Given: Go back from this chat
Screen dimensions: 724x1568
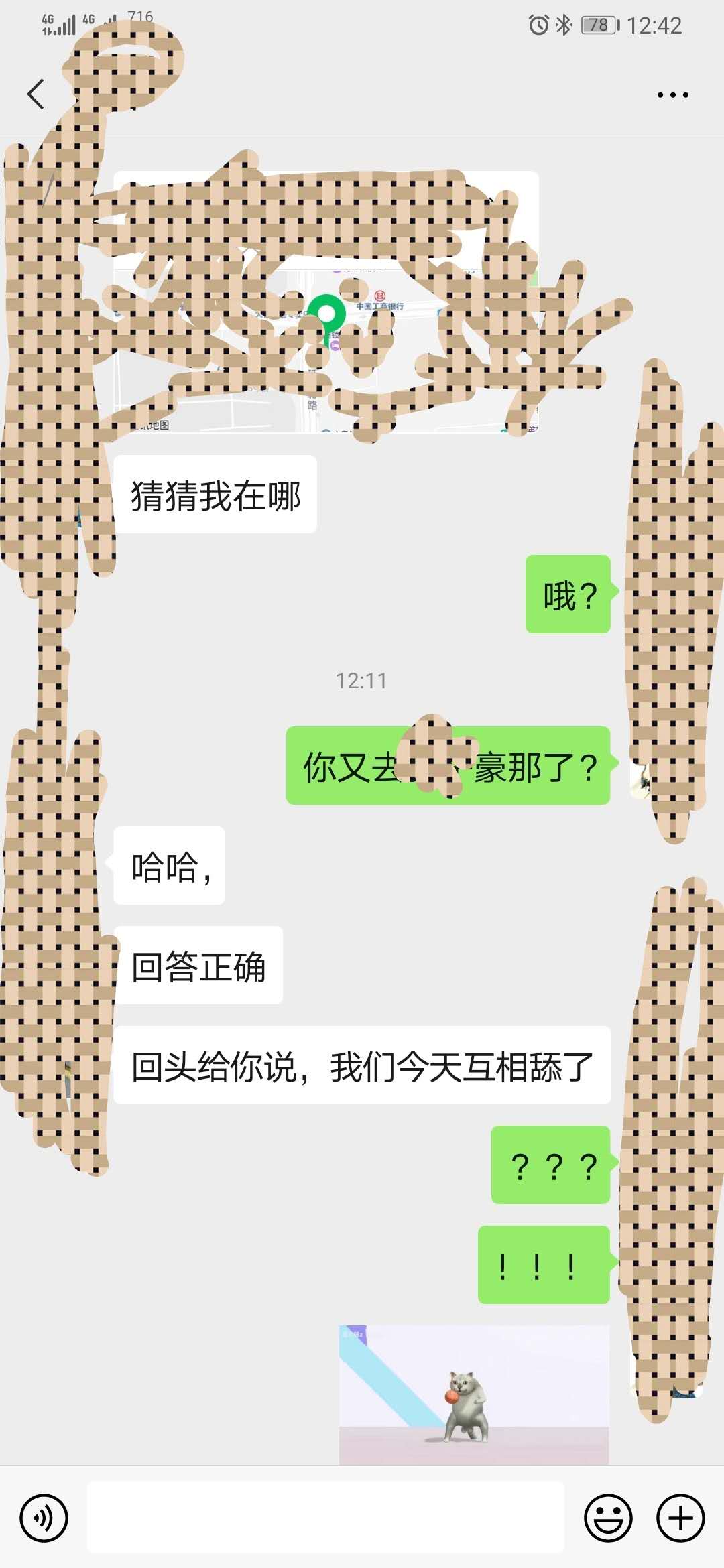Looking at the screenshot, I should click(x=36, y=94).
